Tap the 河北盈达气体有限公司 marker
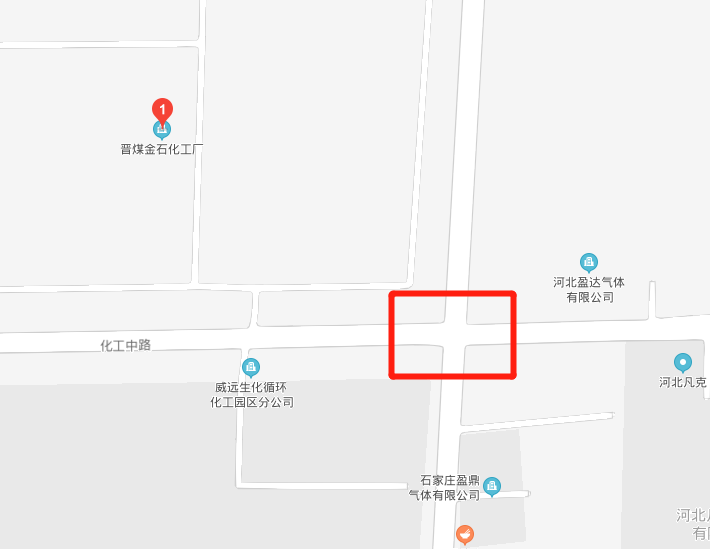Image resolution: width=710 pixels, height=549 pixels. pyautogui.click(x=589, y=262)
